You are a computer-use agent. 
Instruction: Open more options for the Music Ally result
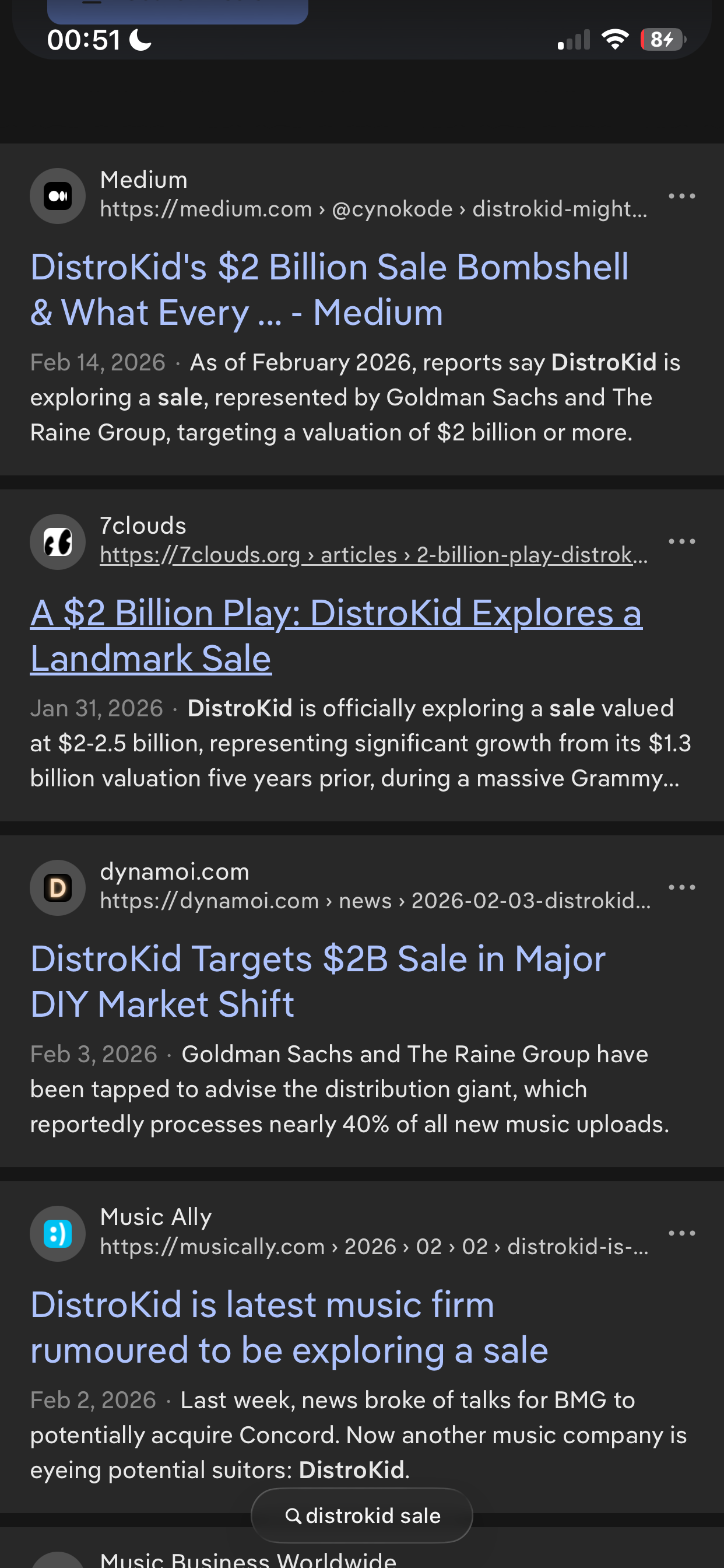click(681, 1233)
